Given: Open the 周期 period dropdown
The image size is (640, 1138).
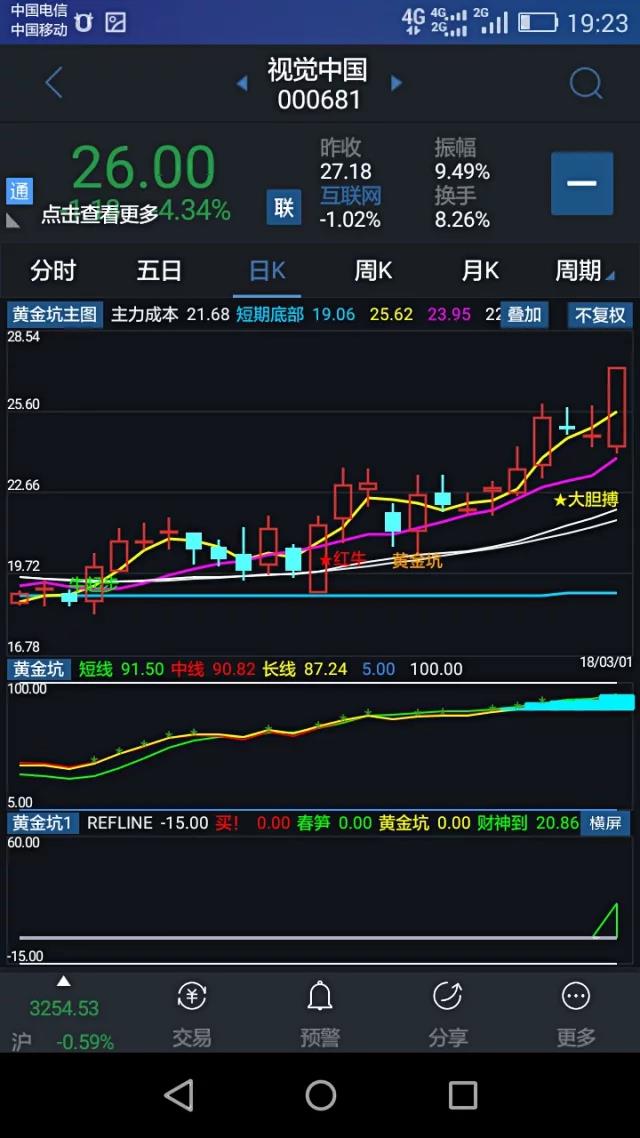Looking at the screenshot, I should (x=585, y=271).
